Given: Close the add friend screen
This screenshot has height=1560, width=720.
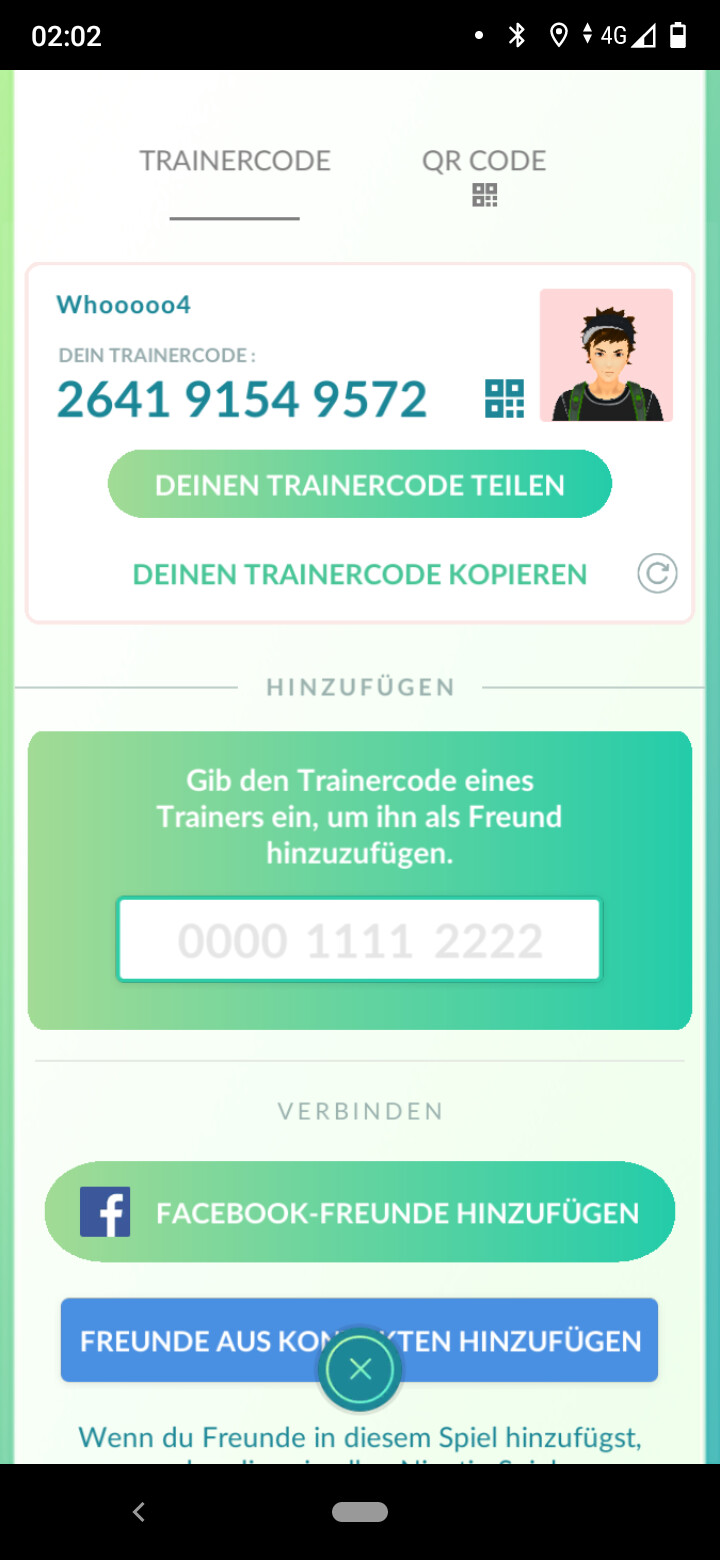Looking at the screenshot, I should 360,1369.
